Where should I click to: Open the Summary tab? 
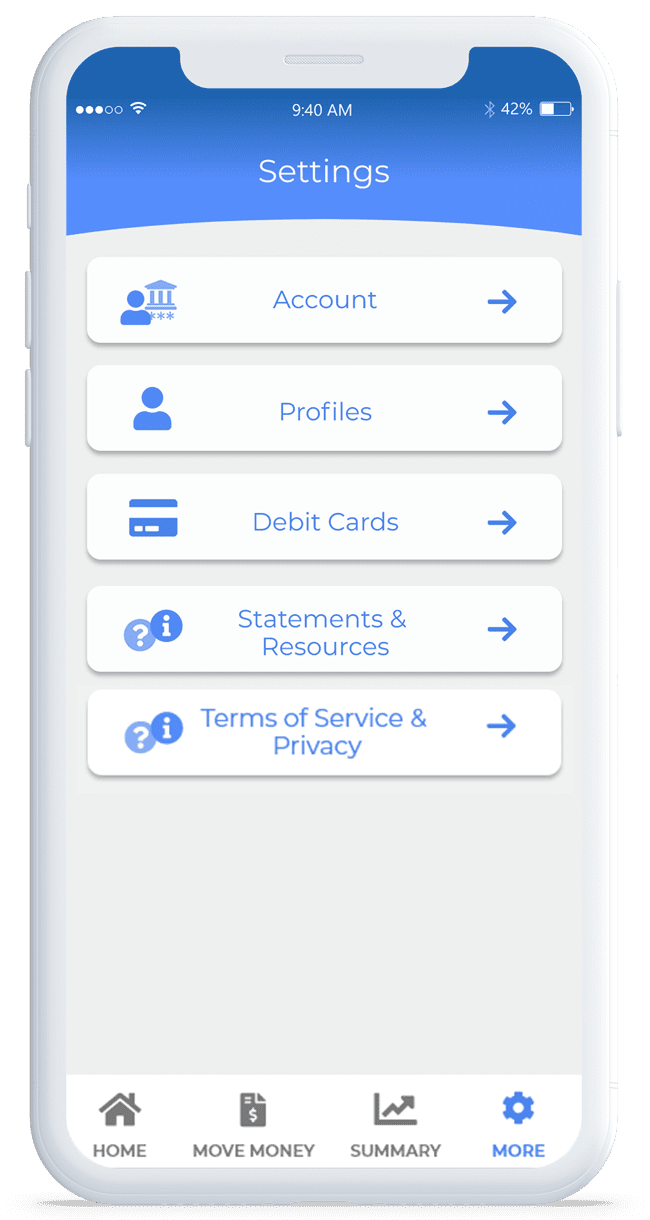pyautogui.click(x=395, y=1125)
